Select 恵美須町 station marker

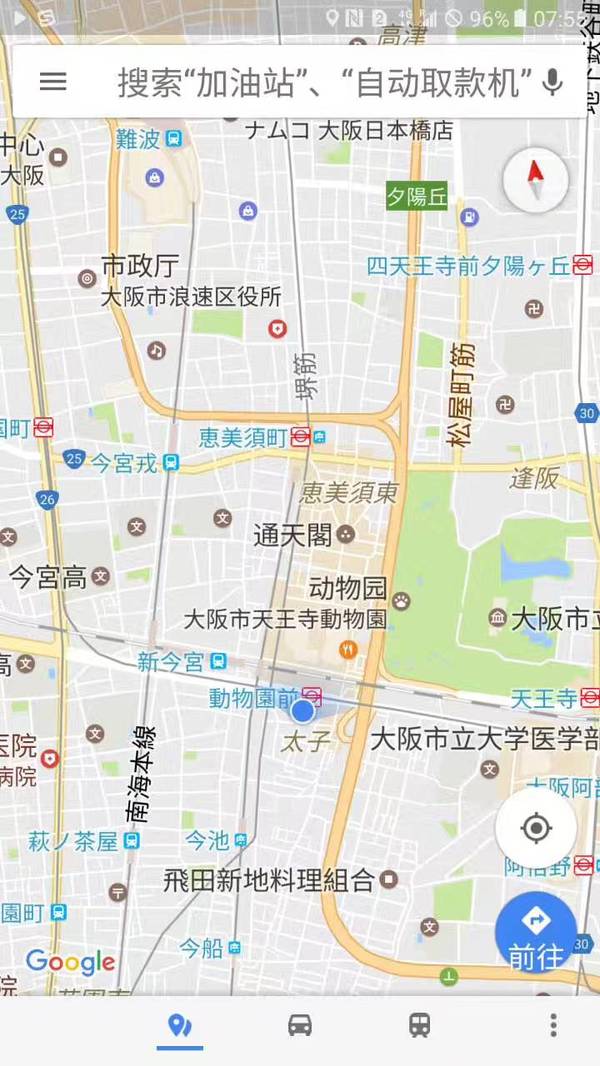click(300, 437)
